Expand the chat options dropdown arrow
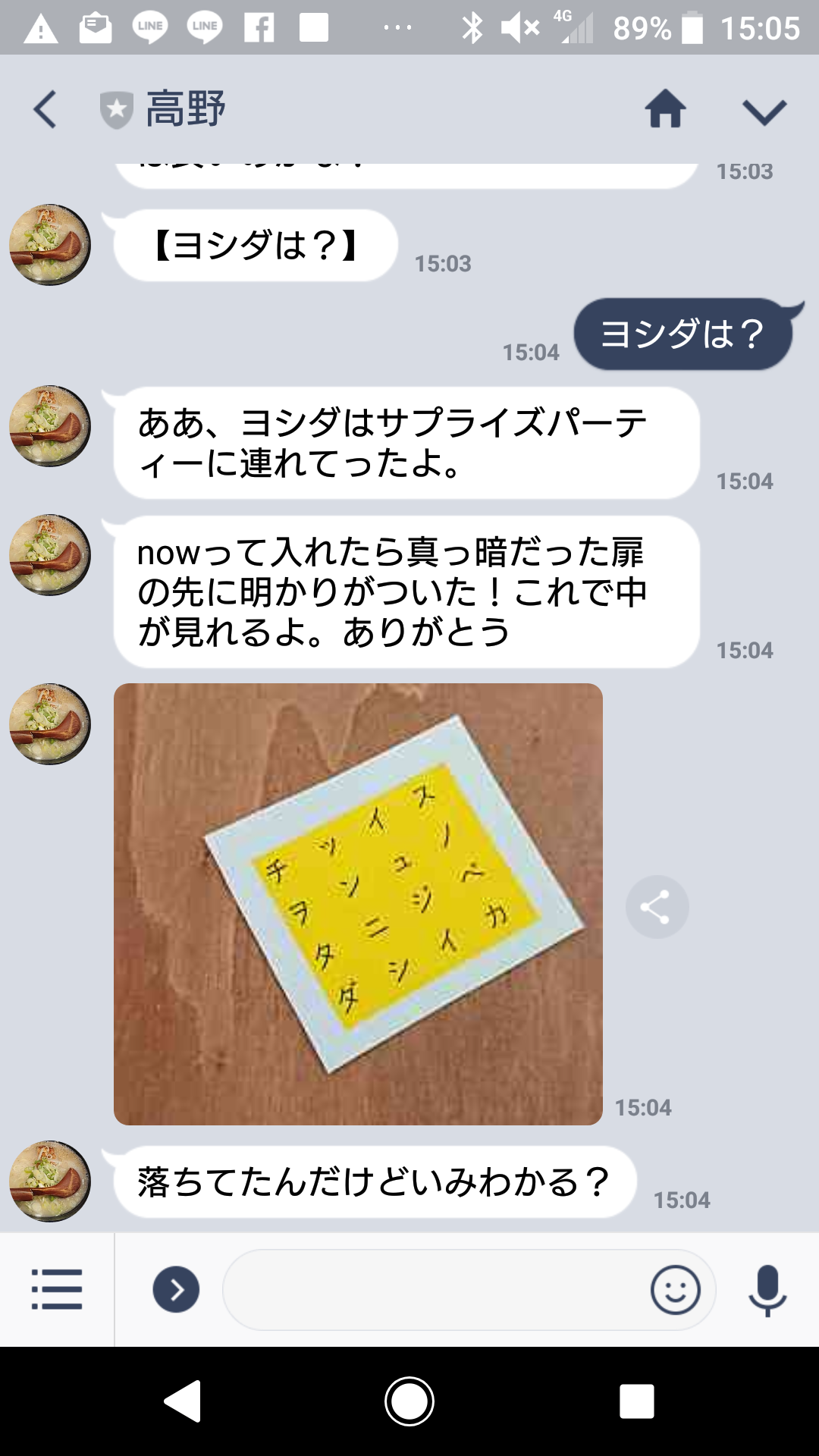This screenshot has width=819, height=1456. pyautogui.click(x=764, y=111)
